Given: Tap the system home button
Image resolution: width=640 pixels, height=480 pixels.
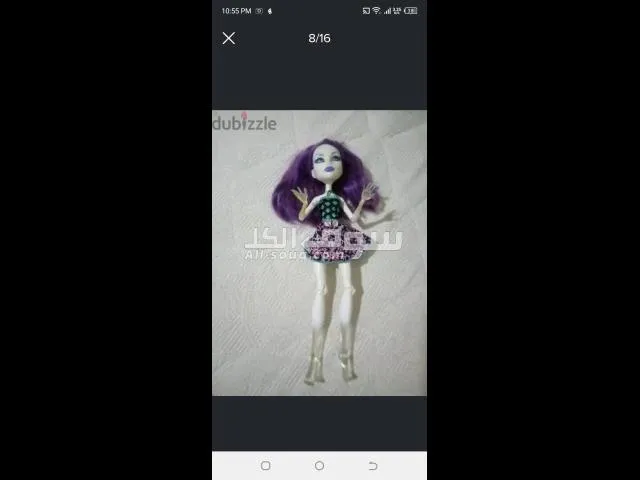Looking at the screenshot, I should tap(319, 466).
